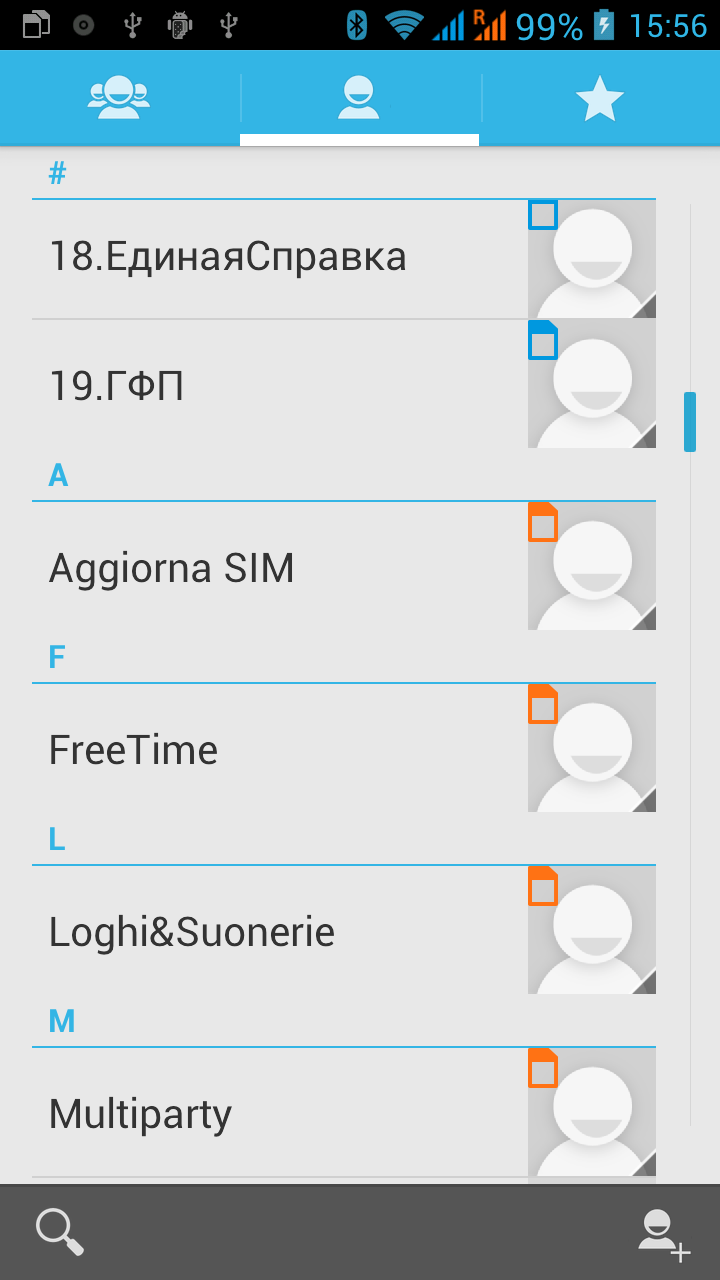The image size is (720, 1280).
Task: Add a new contact
Action: click(x=663, y=1233)
